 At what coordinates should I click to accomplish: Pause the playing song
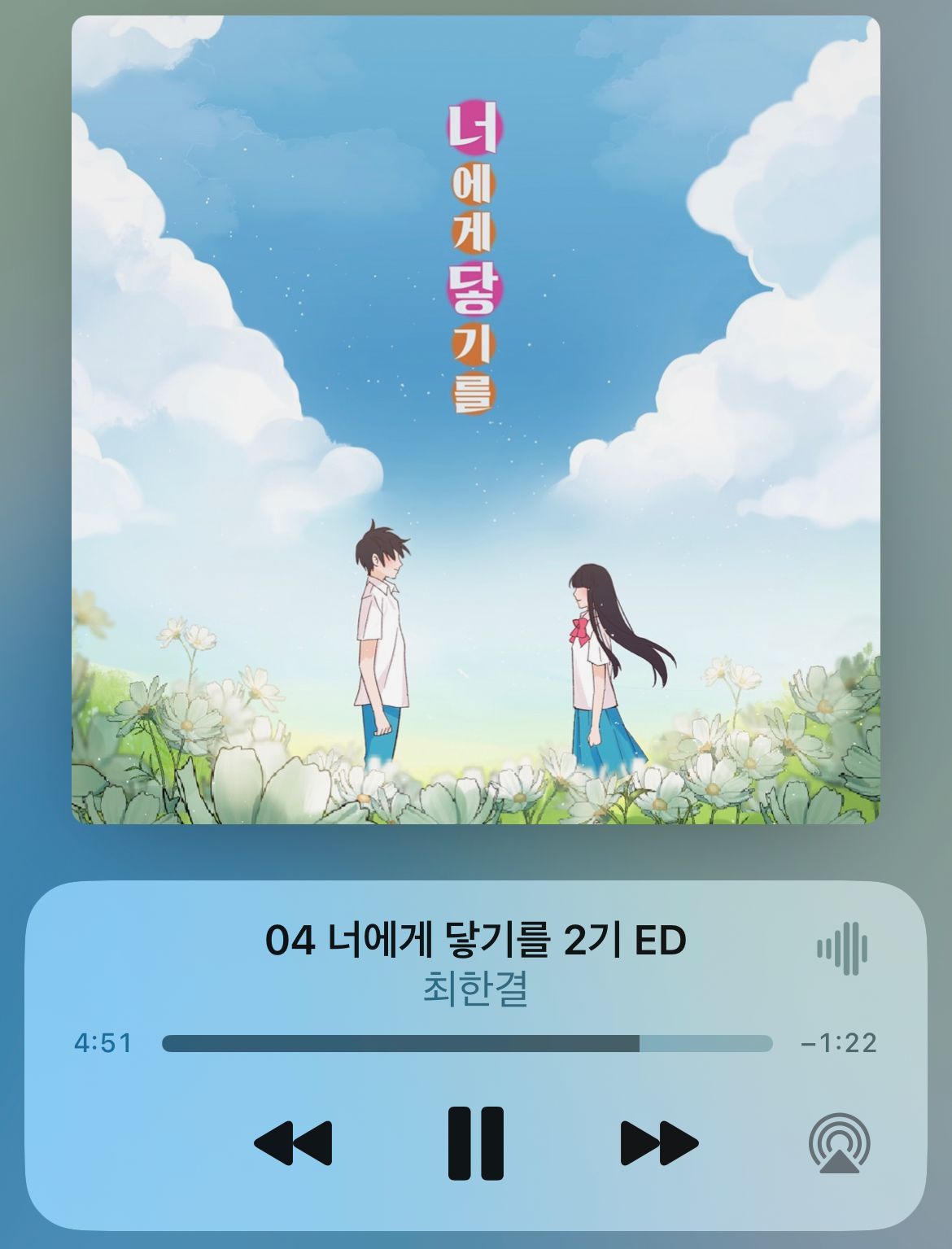[x=476, y=1142]
